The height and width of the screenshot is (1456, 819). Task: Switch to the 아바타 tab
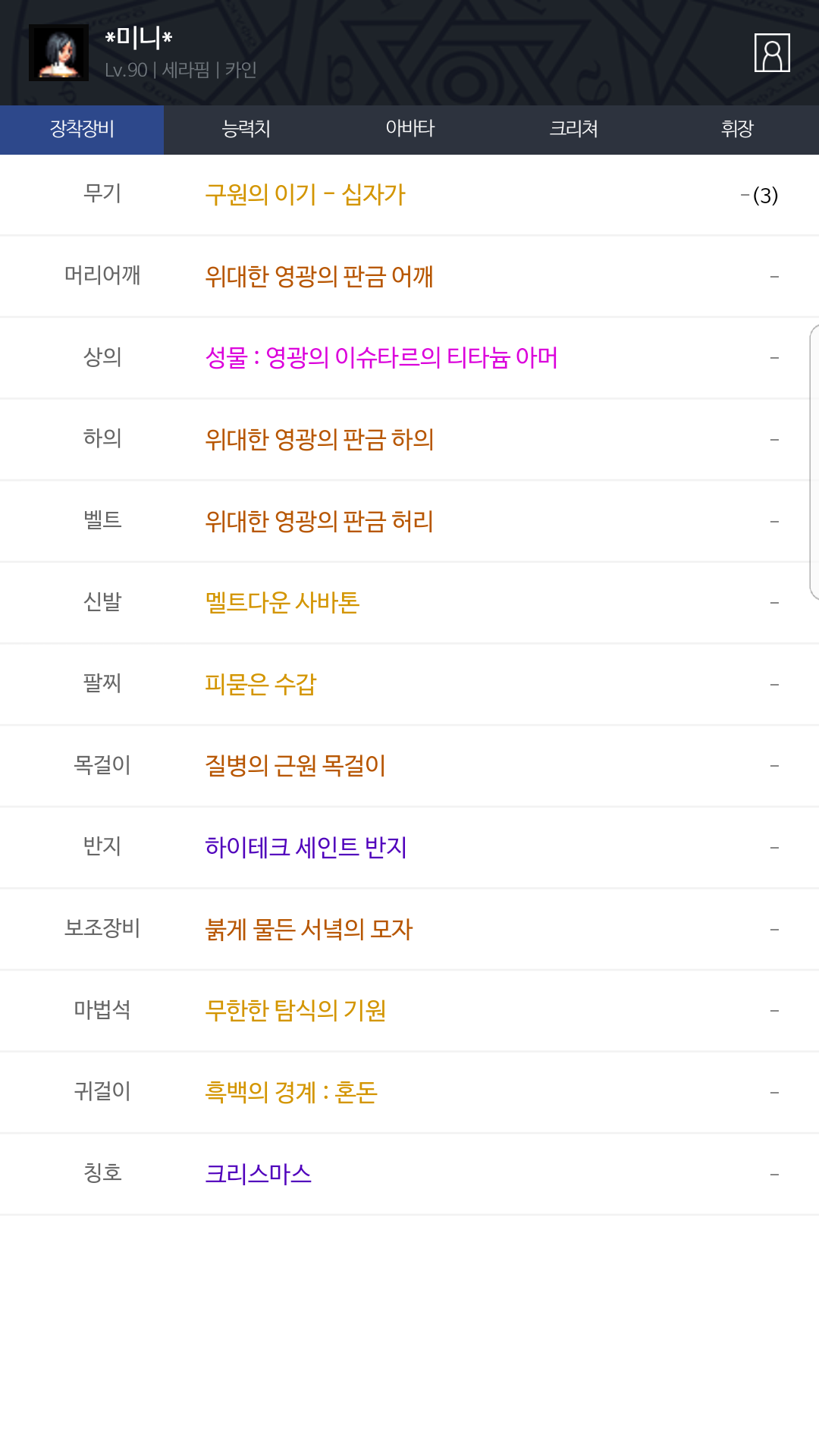pos(409,130)
